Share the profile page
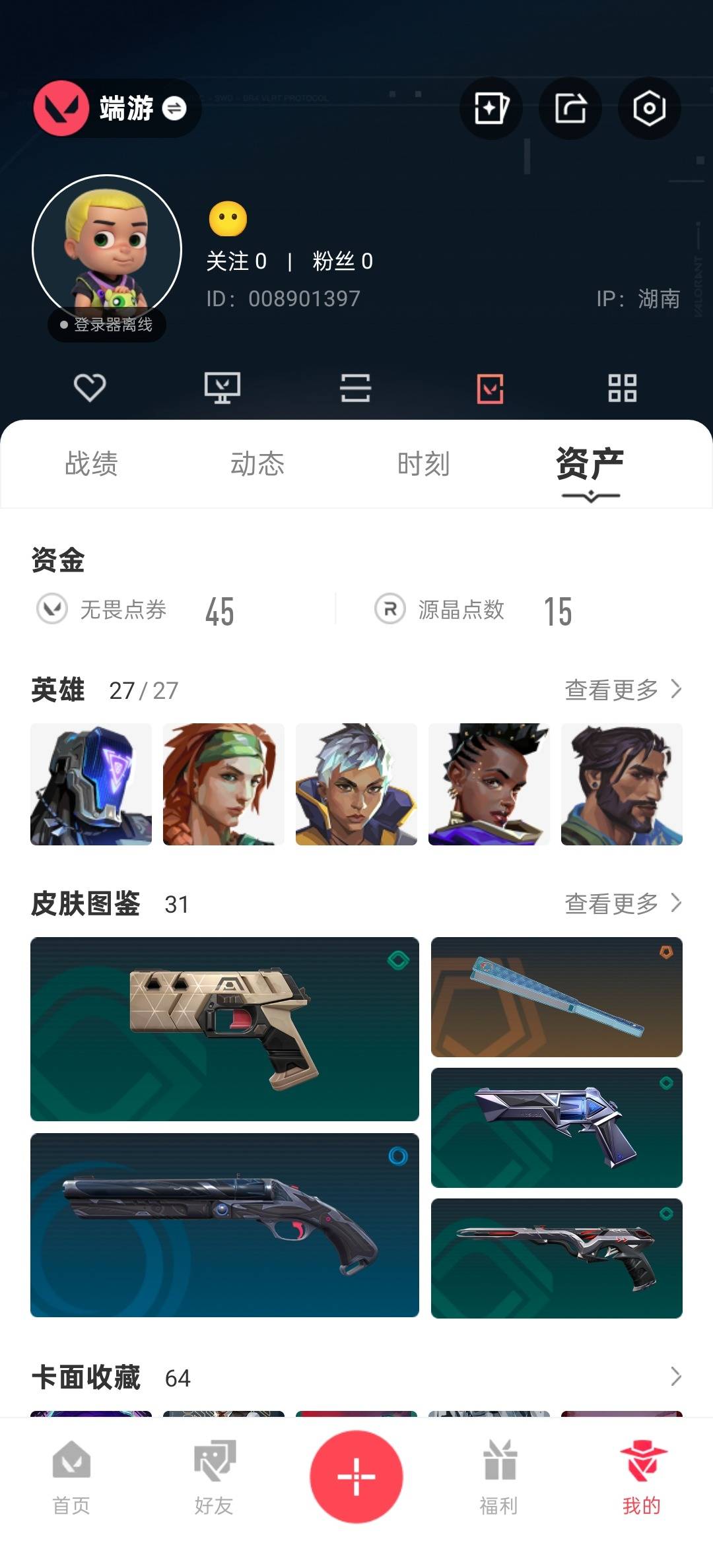713x1568 pixels. [570, 108]
